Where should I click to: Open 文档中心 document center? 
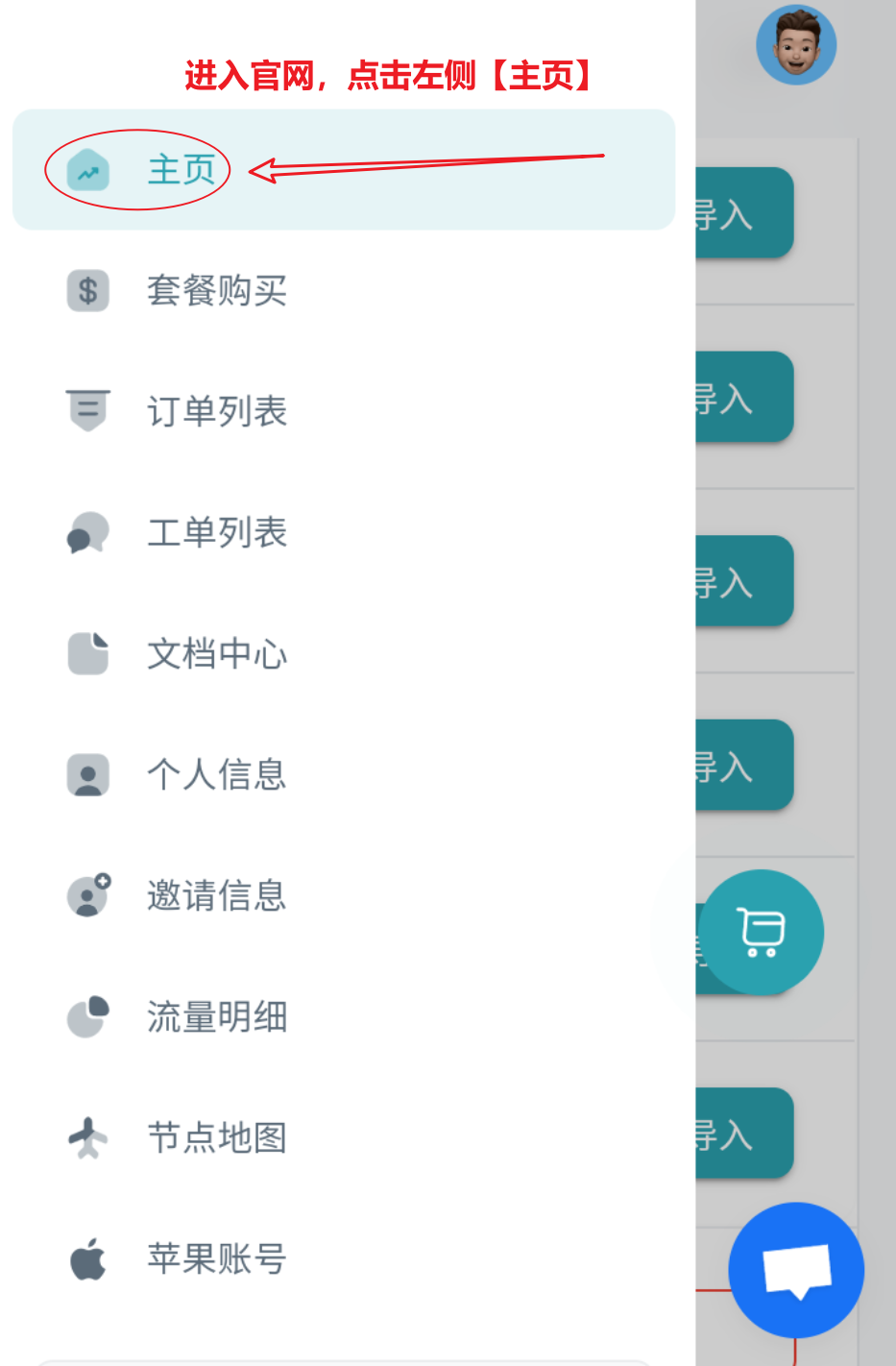tap(216, 654)
